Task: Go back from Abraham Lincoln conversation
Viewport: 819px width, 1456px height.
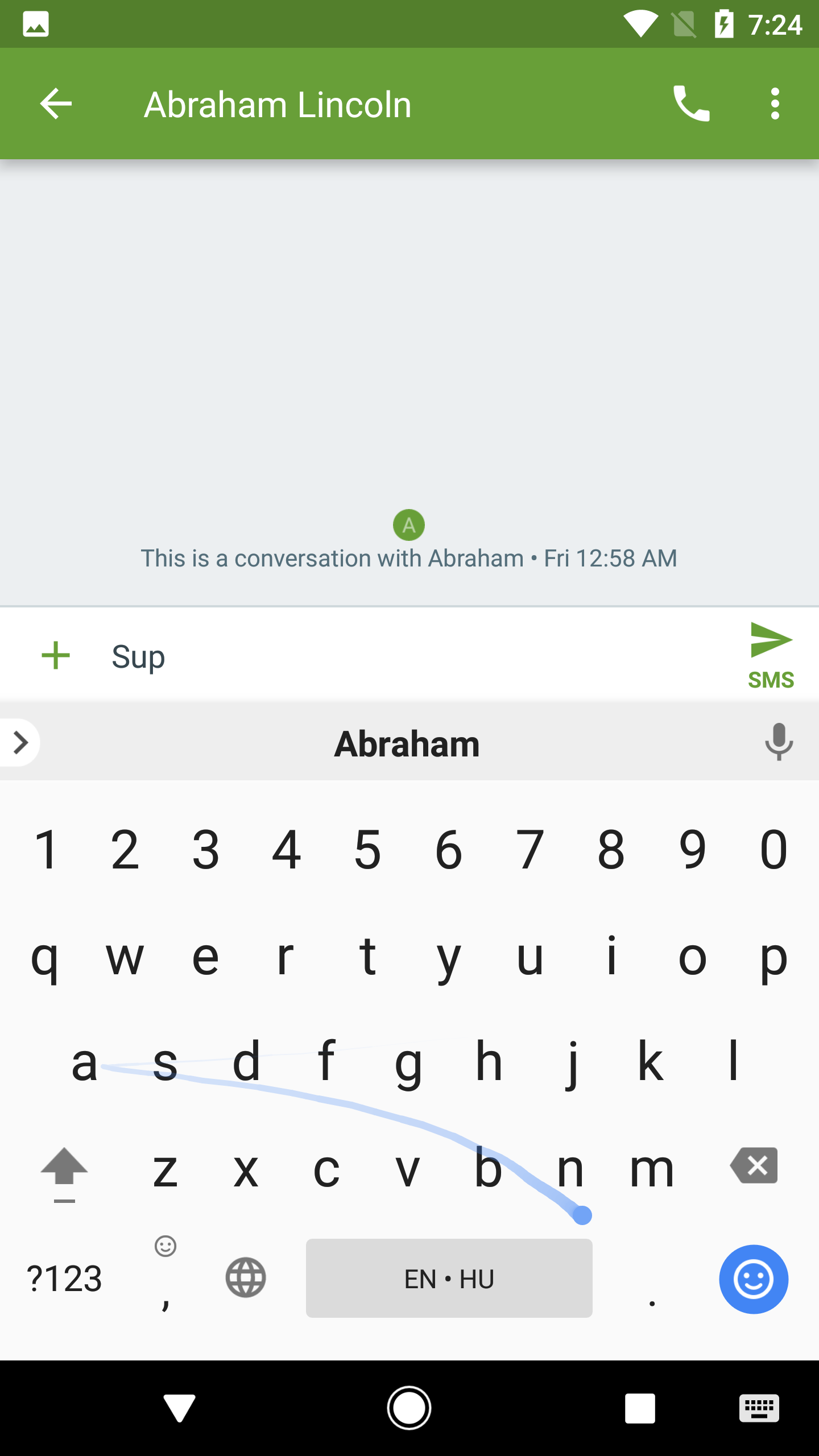Action: coord(56,104)
